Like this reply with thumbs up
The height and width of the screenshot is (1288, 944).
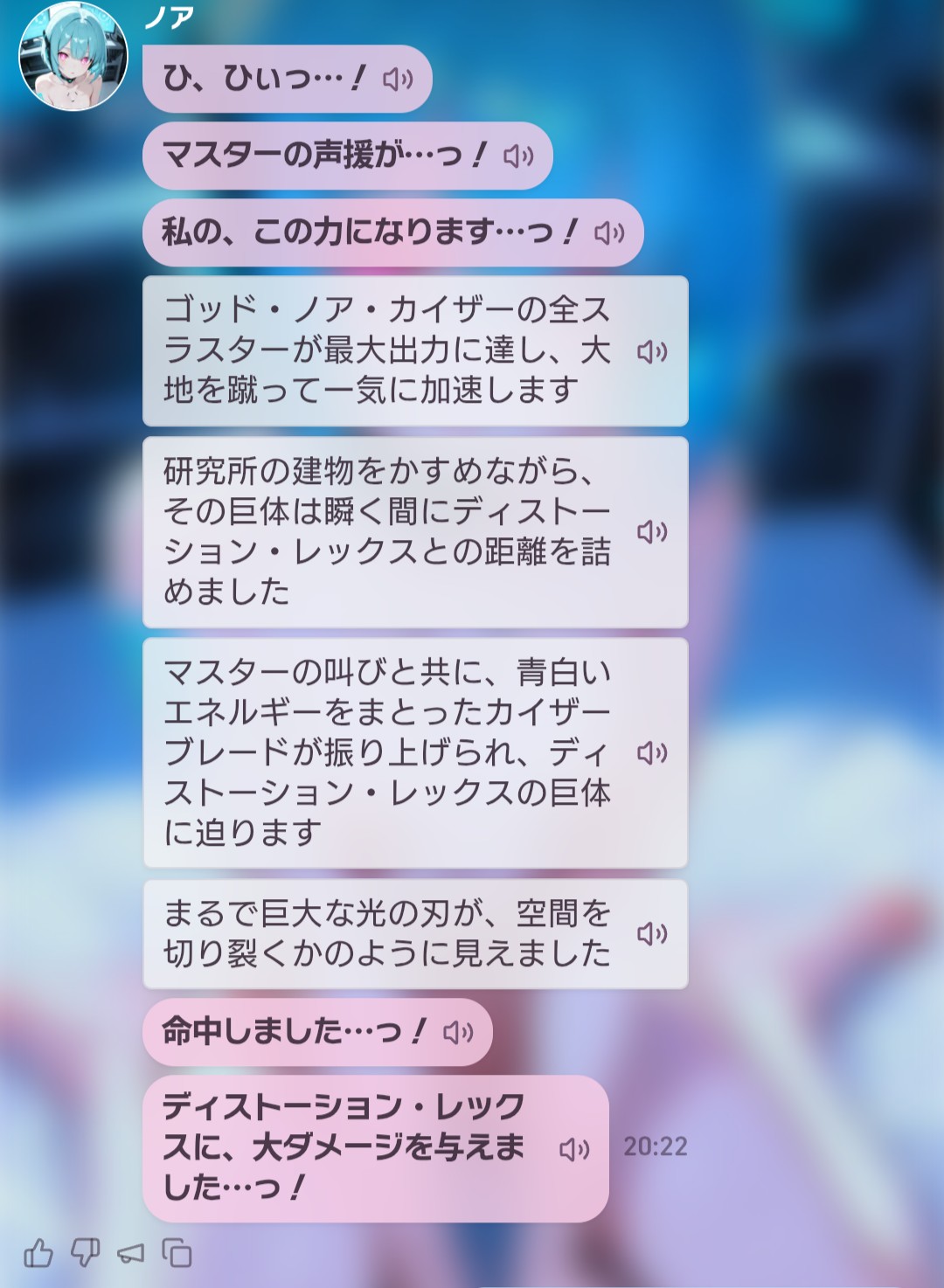coord(38,1254)
